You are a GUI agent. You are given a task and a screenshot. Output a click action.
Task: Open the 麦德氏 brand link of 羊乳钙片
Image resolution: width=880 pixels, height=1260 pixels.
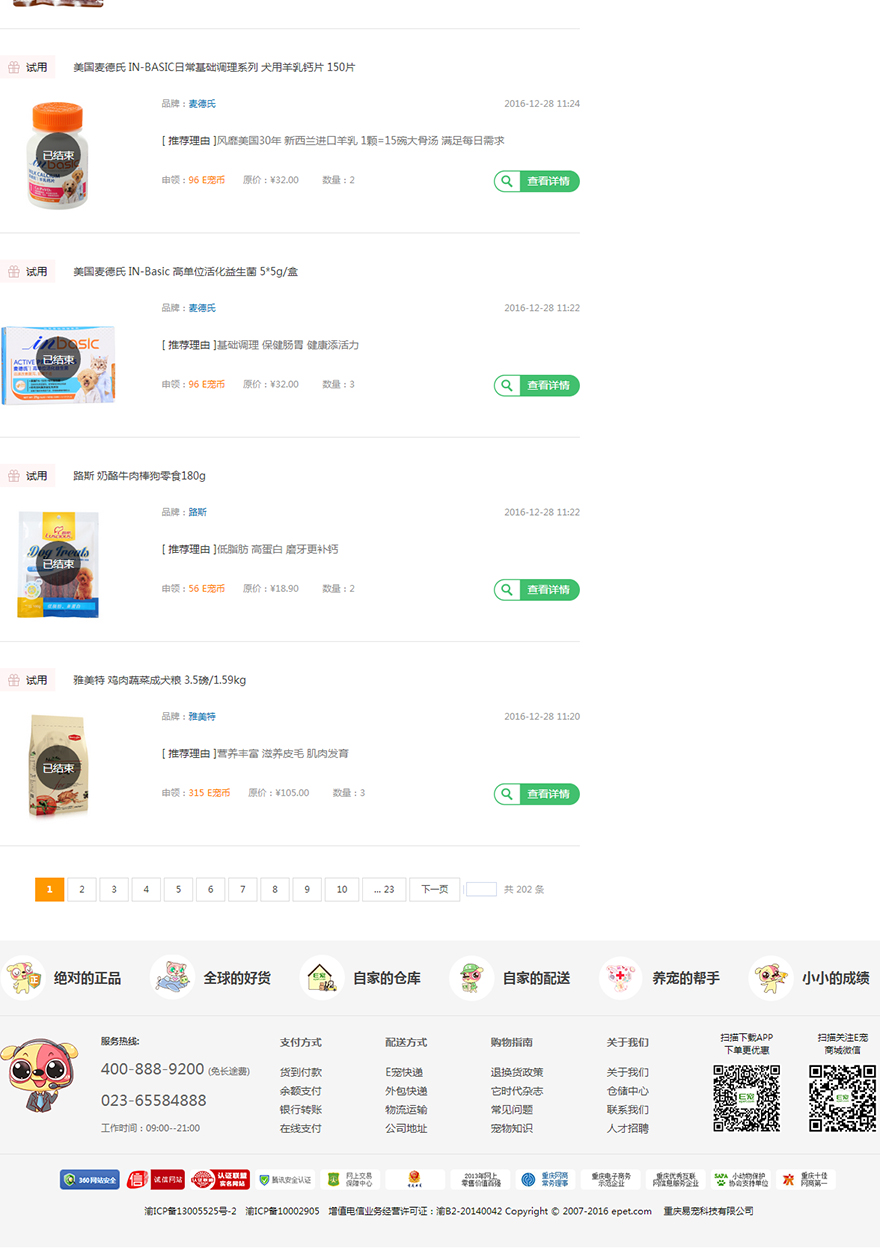(202, 104)
